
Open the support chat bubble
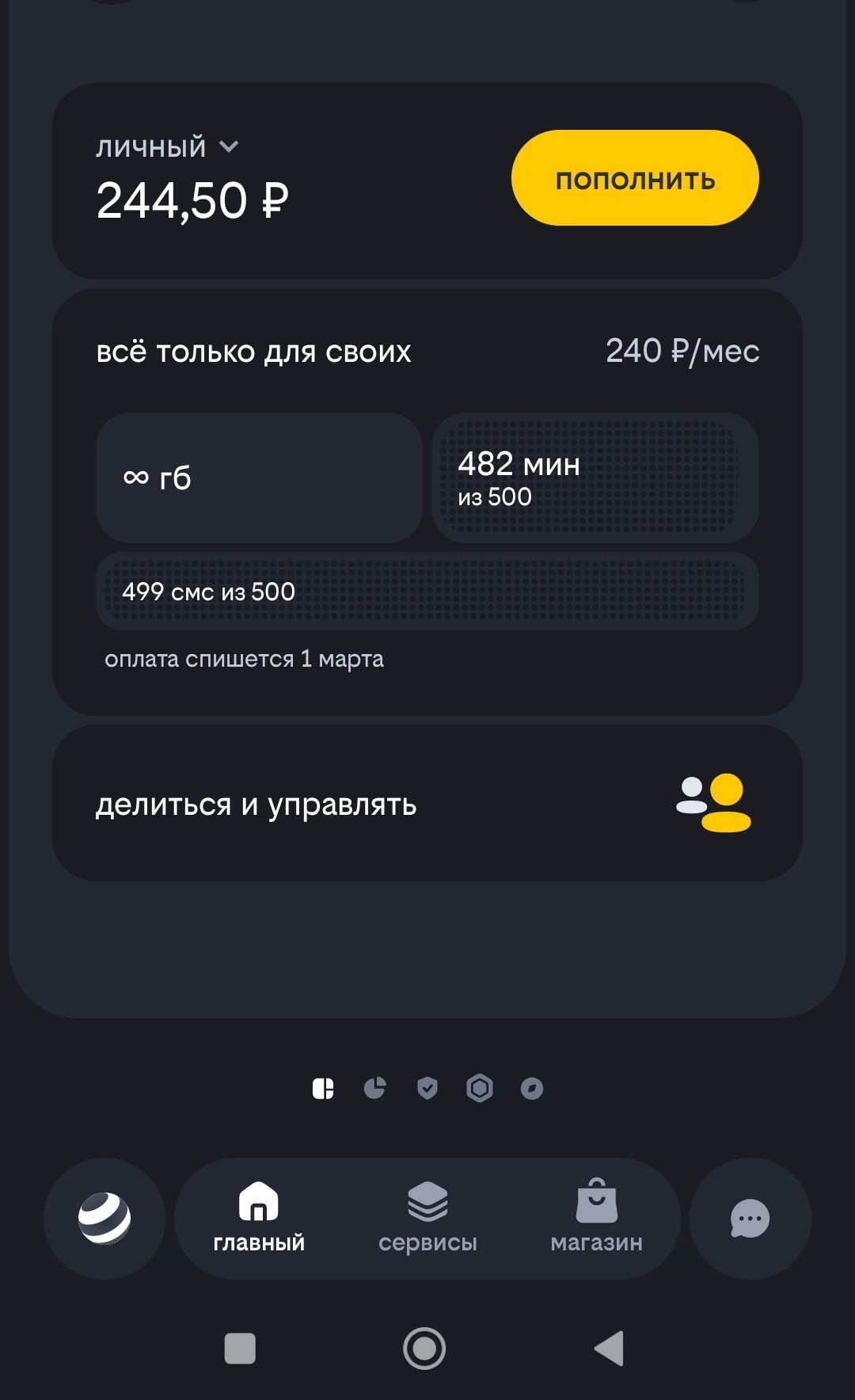click(750, 1218)
